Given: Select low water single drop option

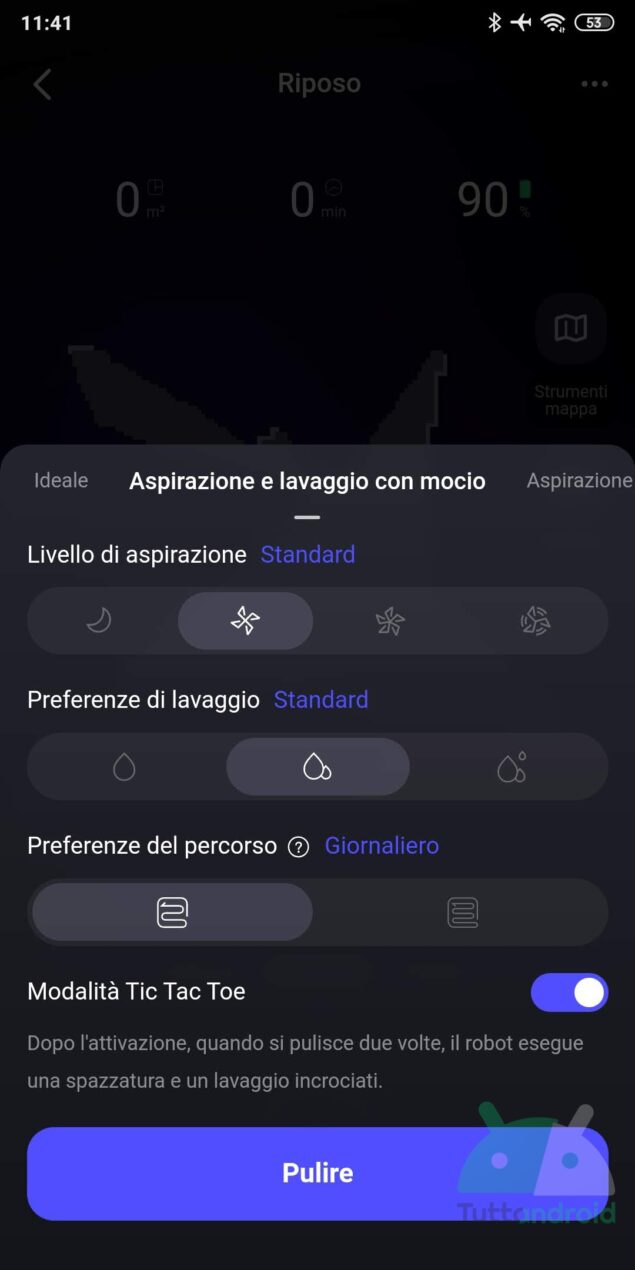Looking at the screenshot, I should (x=124, y=767).
